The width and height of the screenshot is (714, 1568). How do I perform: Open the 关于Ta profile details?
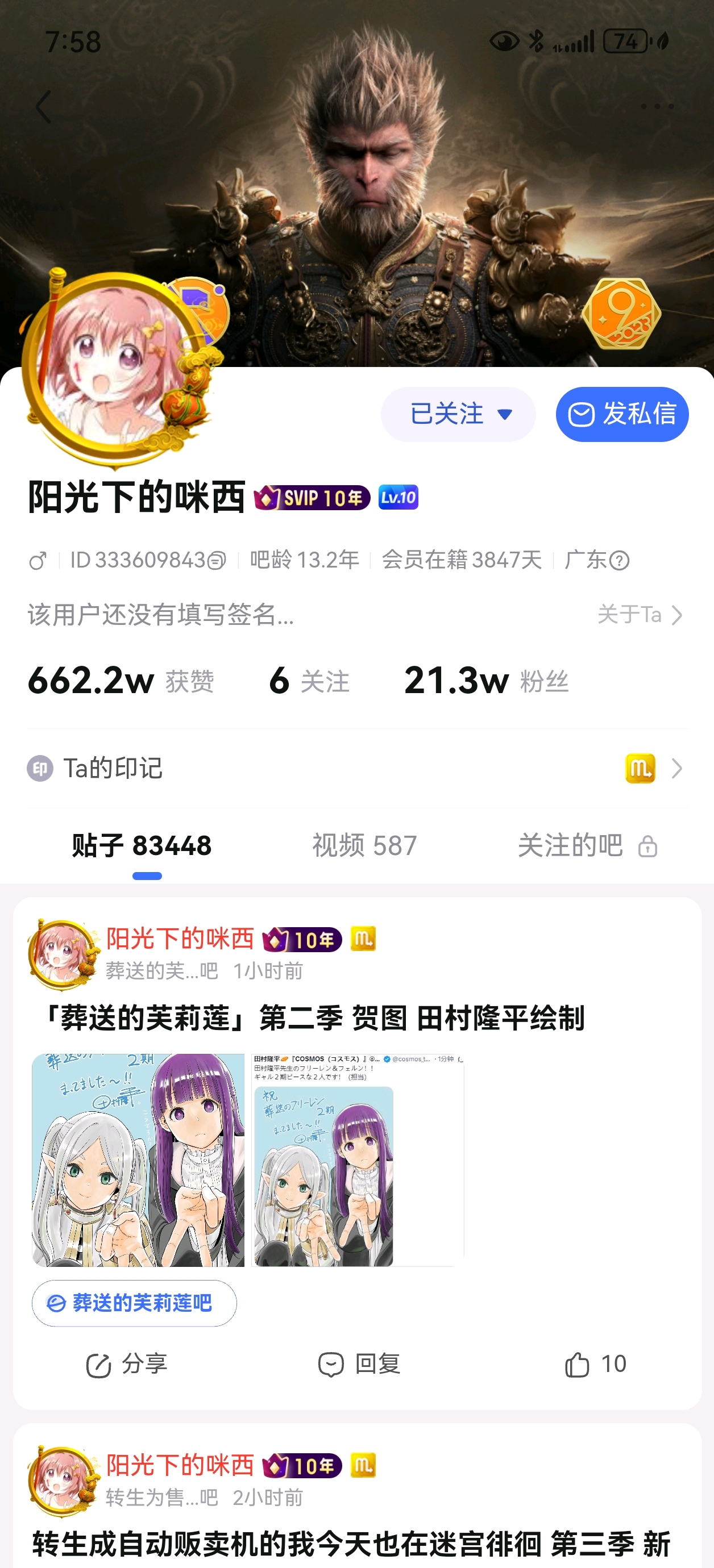pyautogui.click(x=639, y=615)
